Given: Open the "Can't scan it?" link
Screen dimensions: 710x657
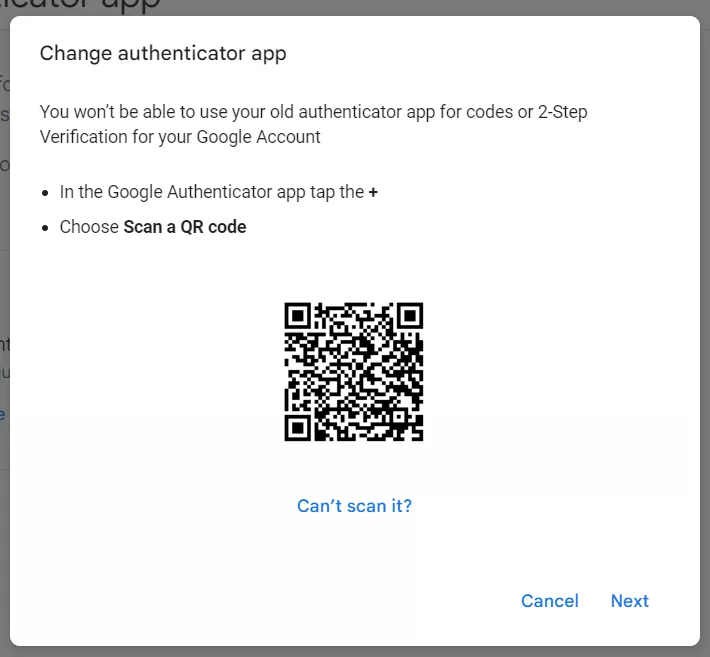Looking at the screenshot, I should (x=354, y=506).
